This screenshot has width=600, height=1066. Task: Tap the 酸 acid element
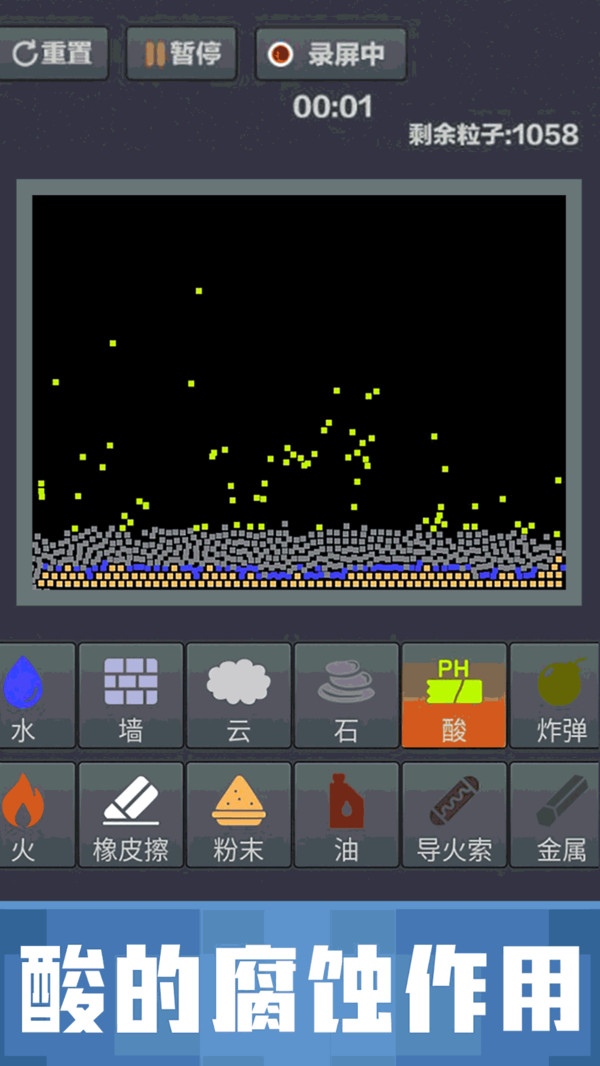pyautogui.click(x=454, y=696)
